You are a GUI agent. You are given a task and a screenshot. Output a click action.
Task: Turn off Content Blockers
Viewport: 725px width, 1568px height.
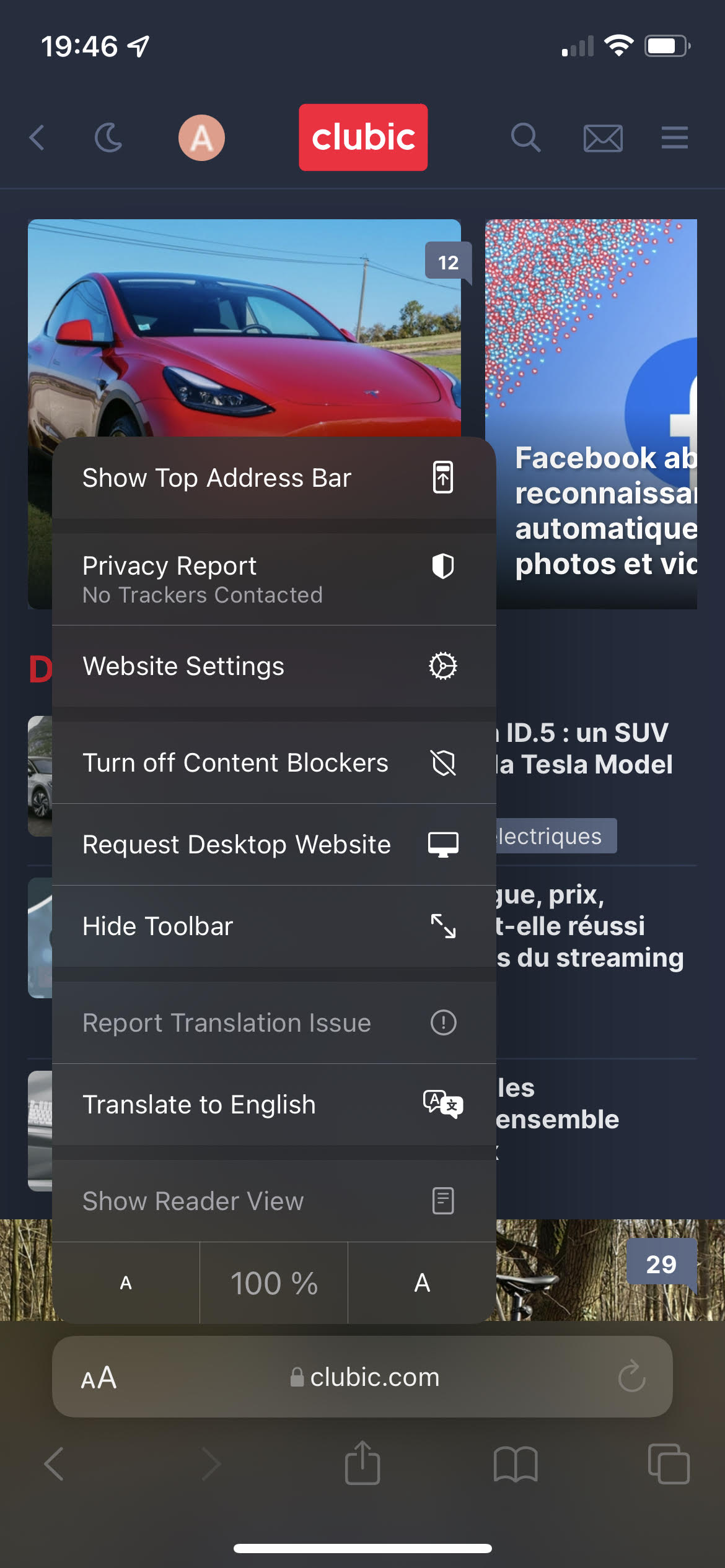click(274, 763)
